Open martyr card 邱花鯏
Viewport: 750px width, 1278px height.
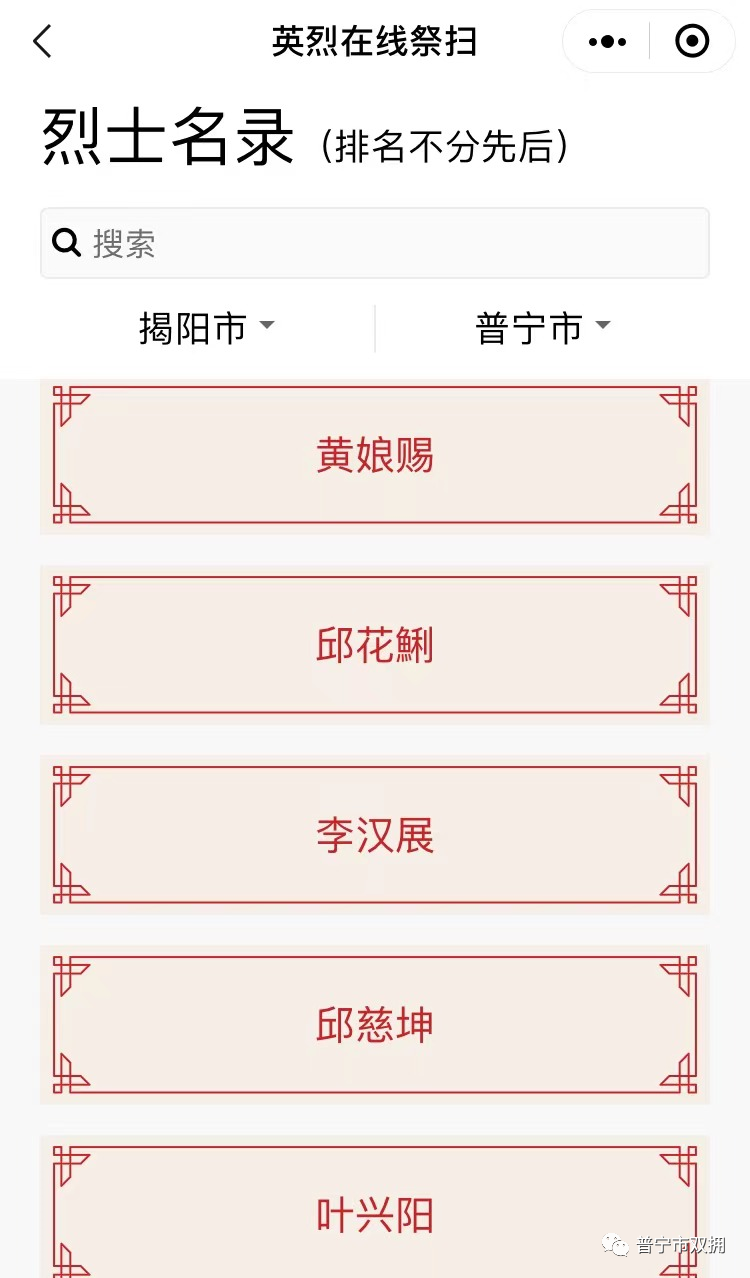click(x=375, y=645)
